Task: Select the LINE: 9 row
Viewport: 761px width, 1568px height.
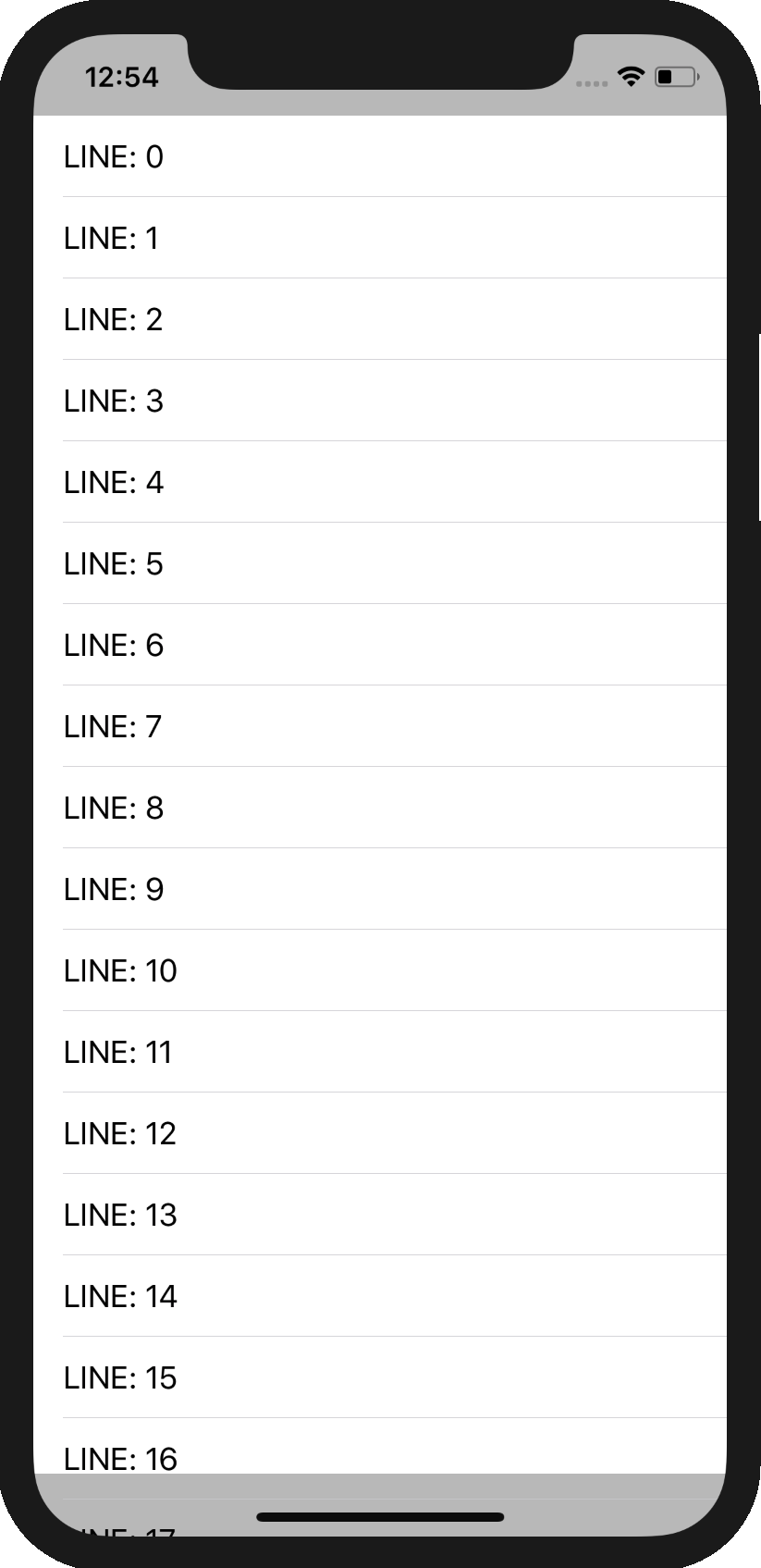Action: 379,889
